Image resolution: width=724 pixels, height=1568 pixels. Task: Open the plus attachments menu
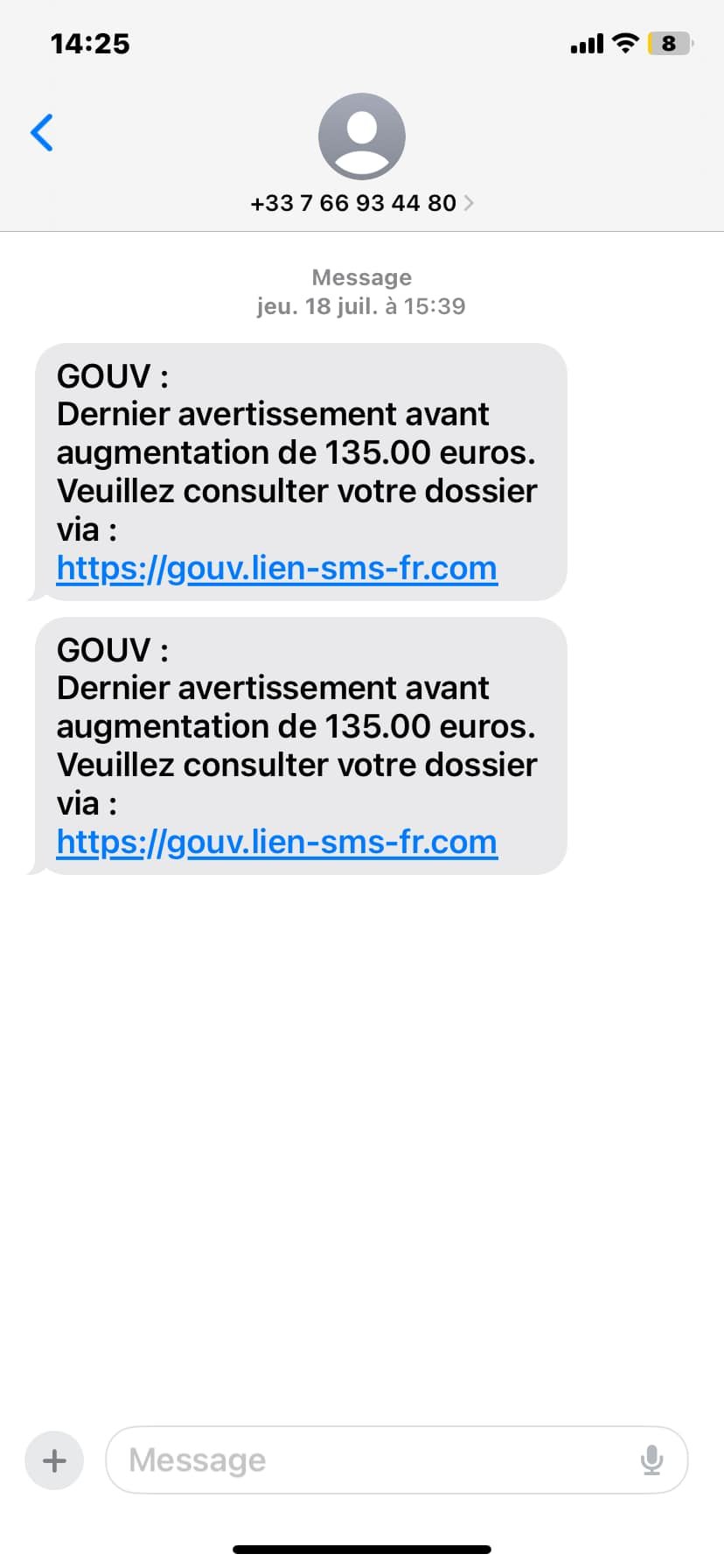pyautogui.click(x=54, y=1460)
